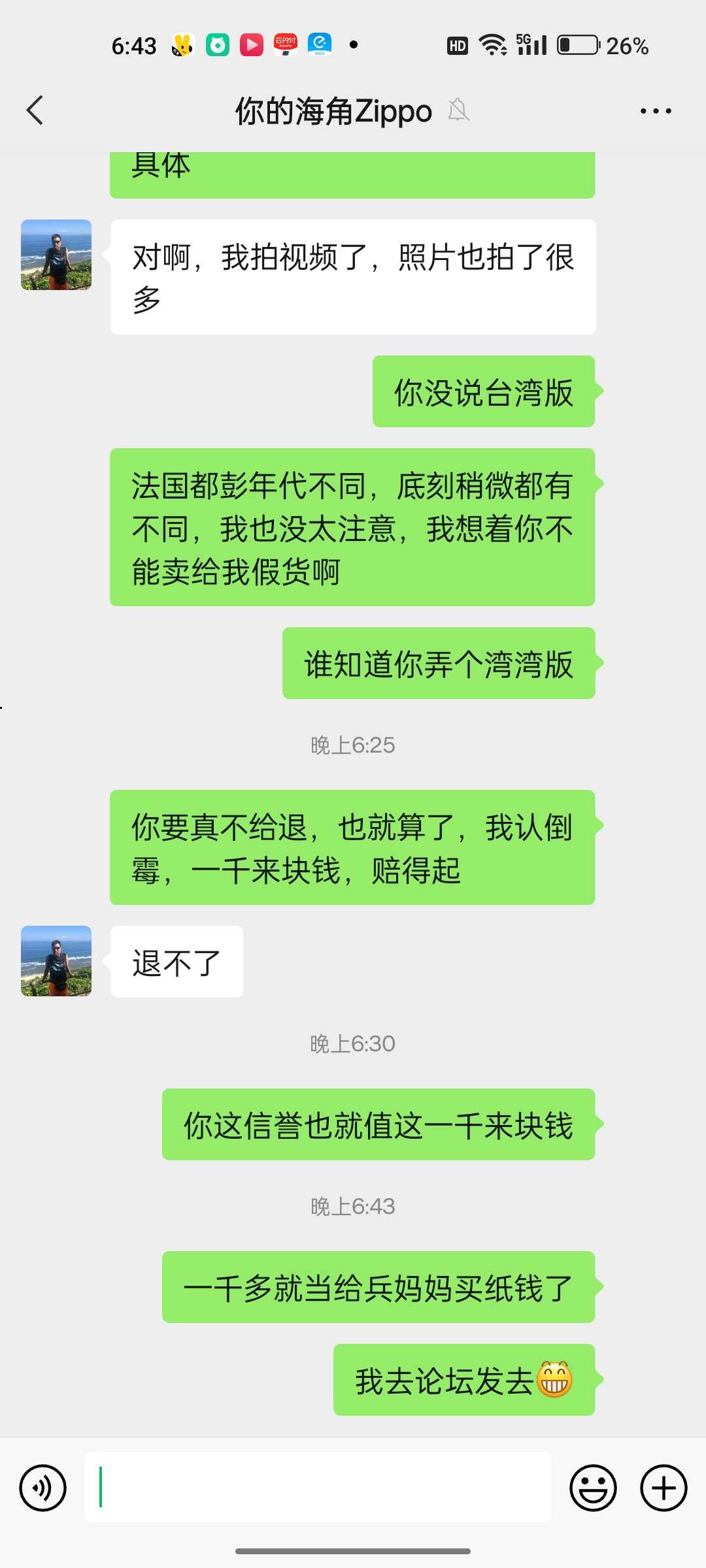Switch to voice message input
706x1568 pixels.
coord(43,1488)
